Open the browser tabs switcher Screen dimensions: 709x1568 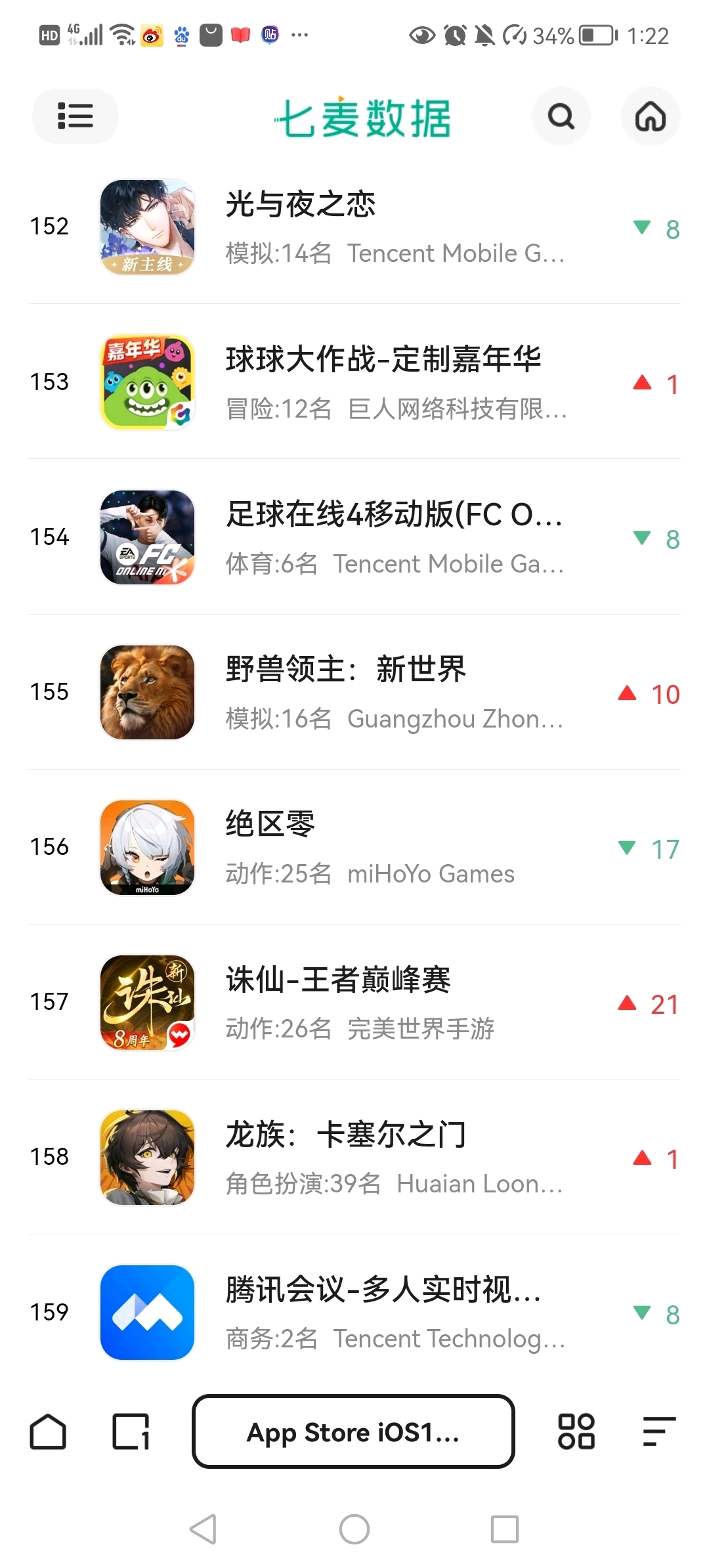131,1431
